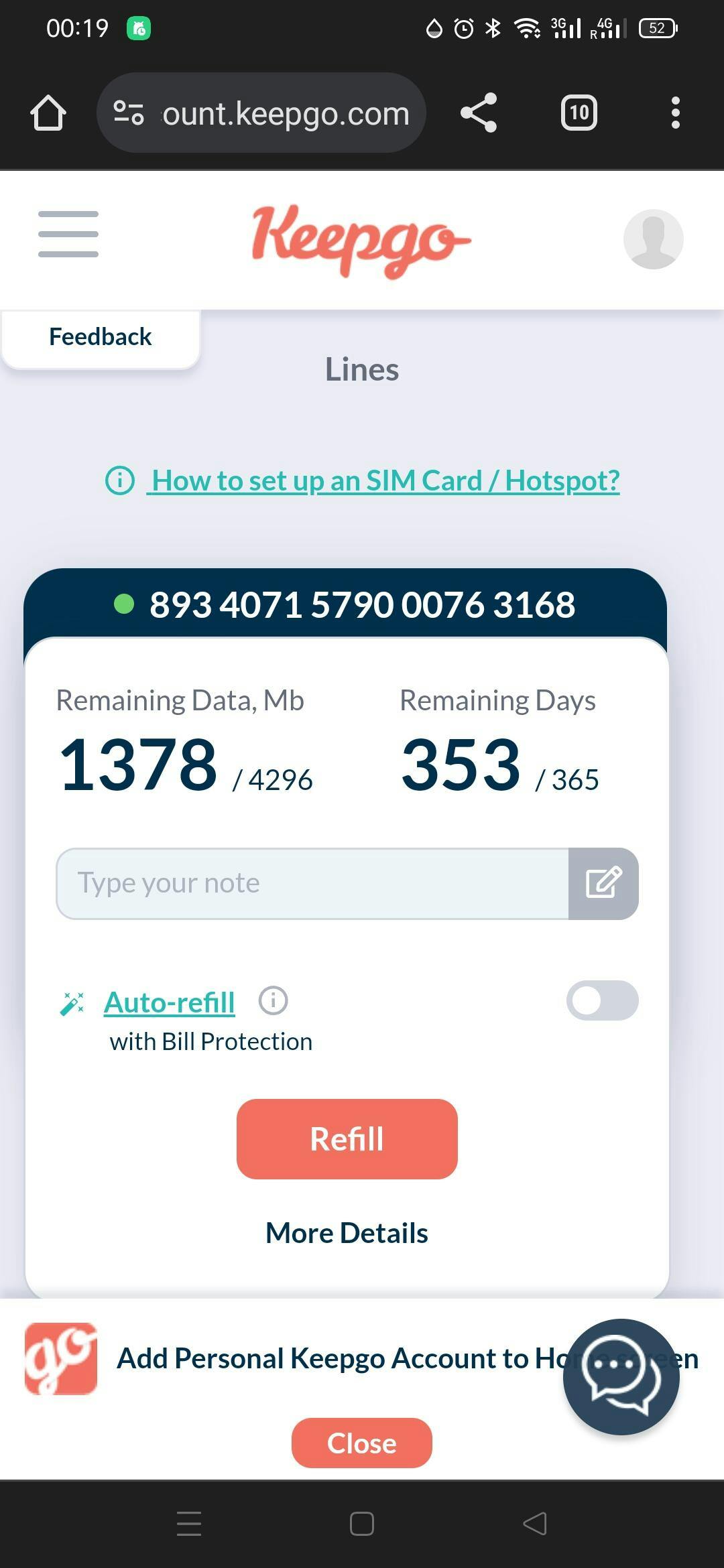Open the hamburger menu
724x1568 pixels.
pos(68,234)
